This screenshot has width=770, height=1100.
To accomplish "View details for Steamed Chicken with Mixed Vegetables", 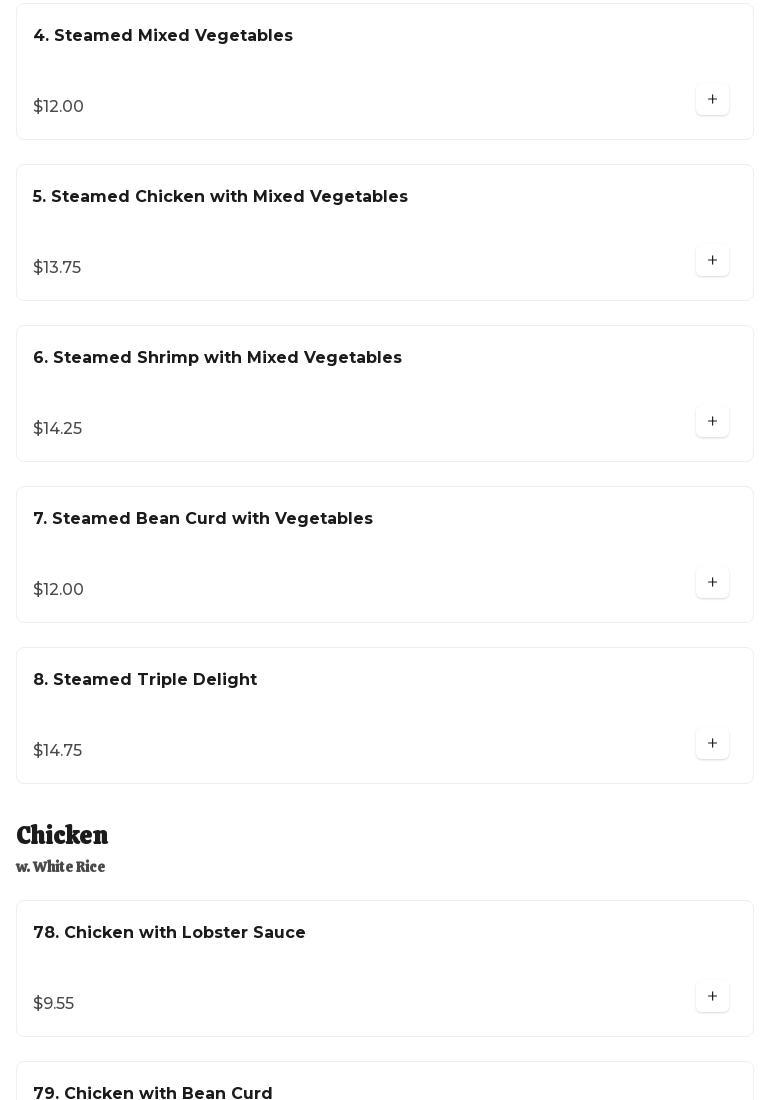I will [220, 197].
